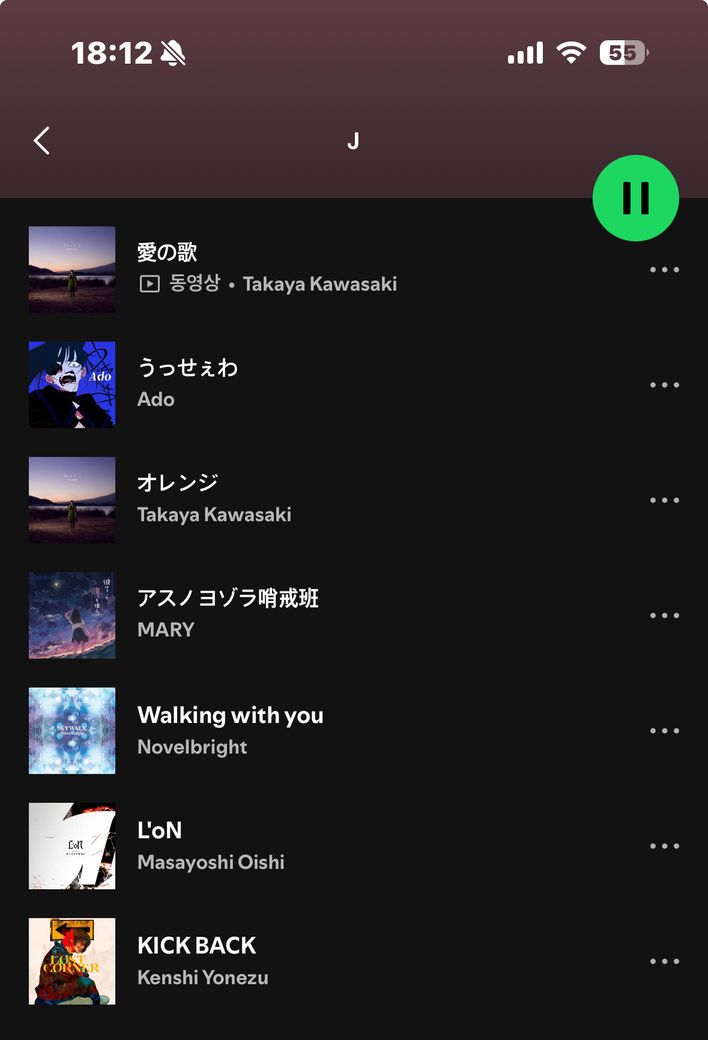Open more options for アスノヨゾラ哨戒班
708x1040 pixels.
pyautogui.click(x=664, y=616)
